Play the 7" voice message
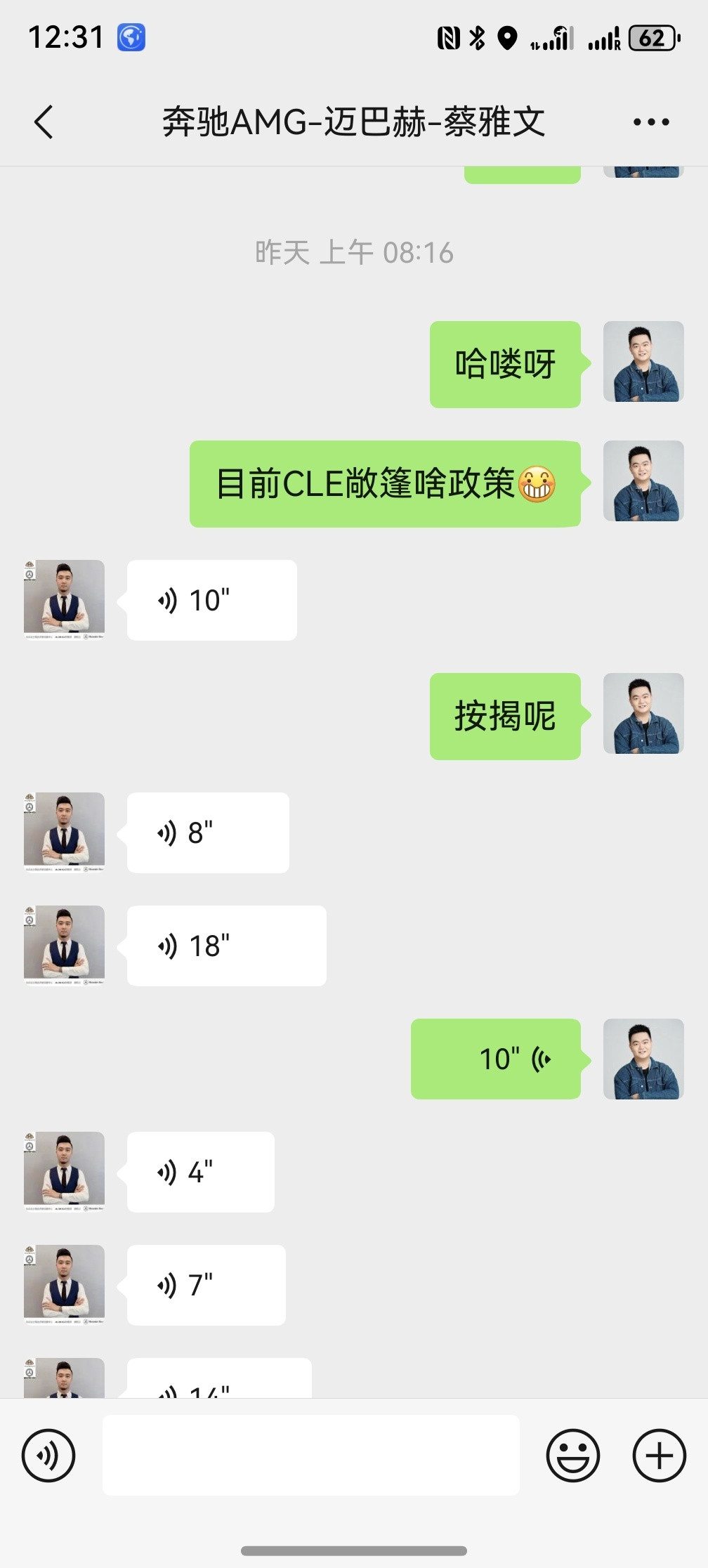Image resolution: width=708 pixels, height=1568 pixels. (206, 1285)
